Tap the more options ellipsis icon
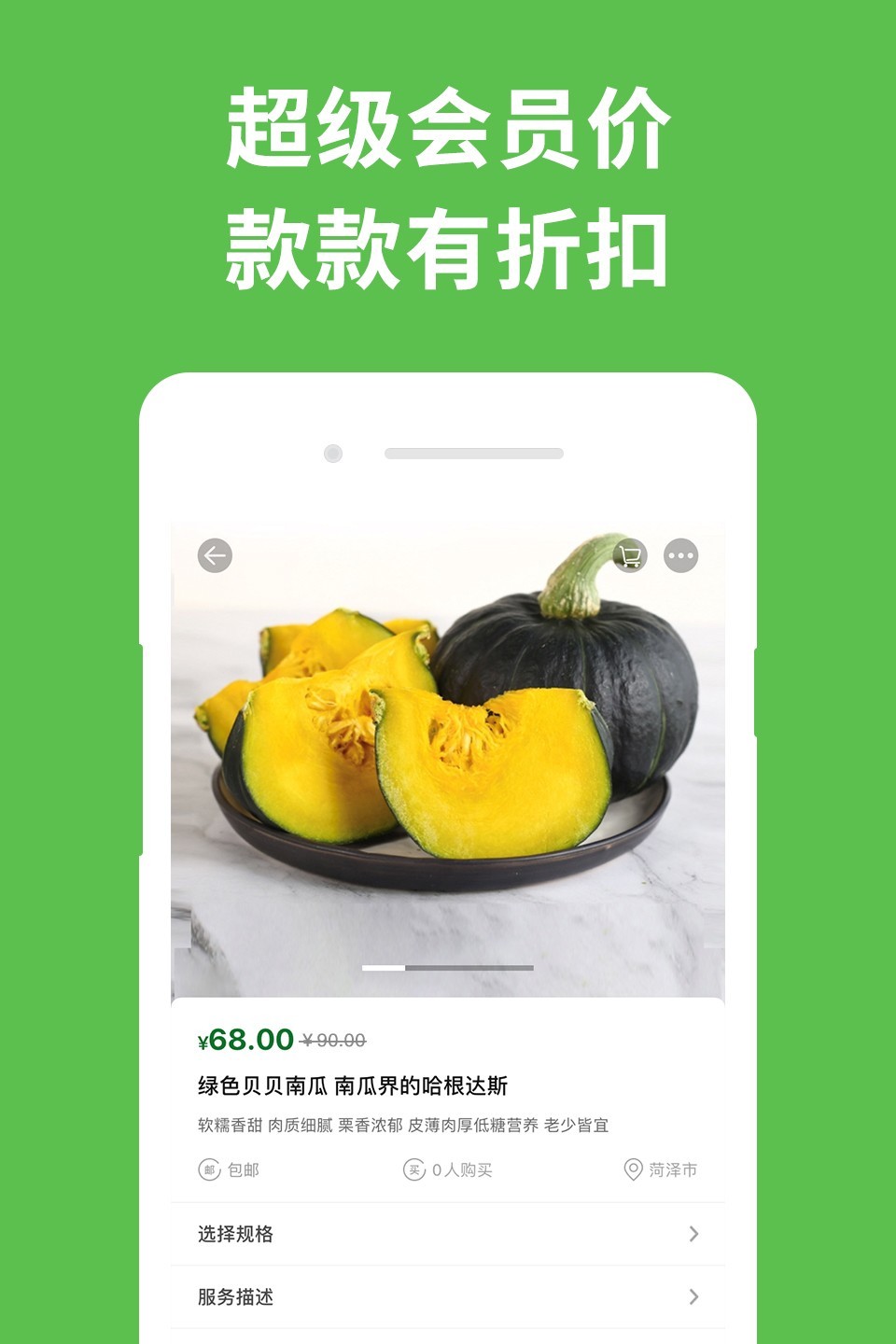This screenshot has width=896, height=1344. pyautogui.click(x=680, y=556)
